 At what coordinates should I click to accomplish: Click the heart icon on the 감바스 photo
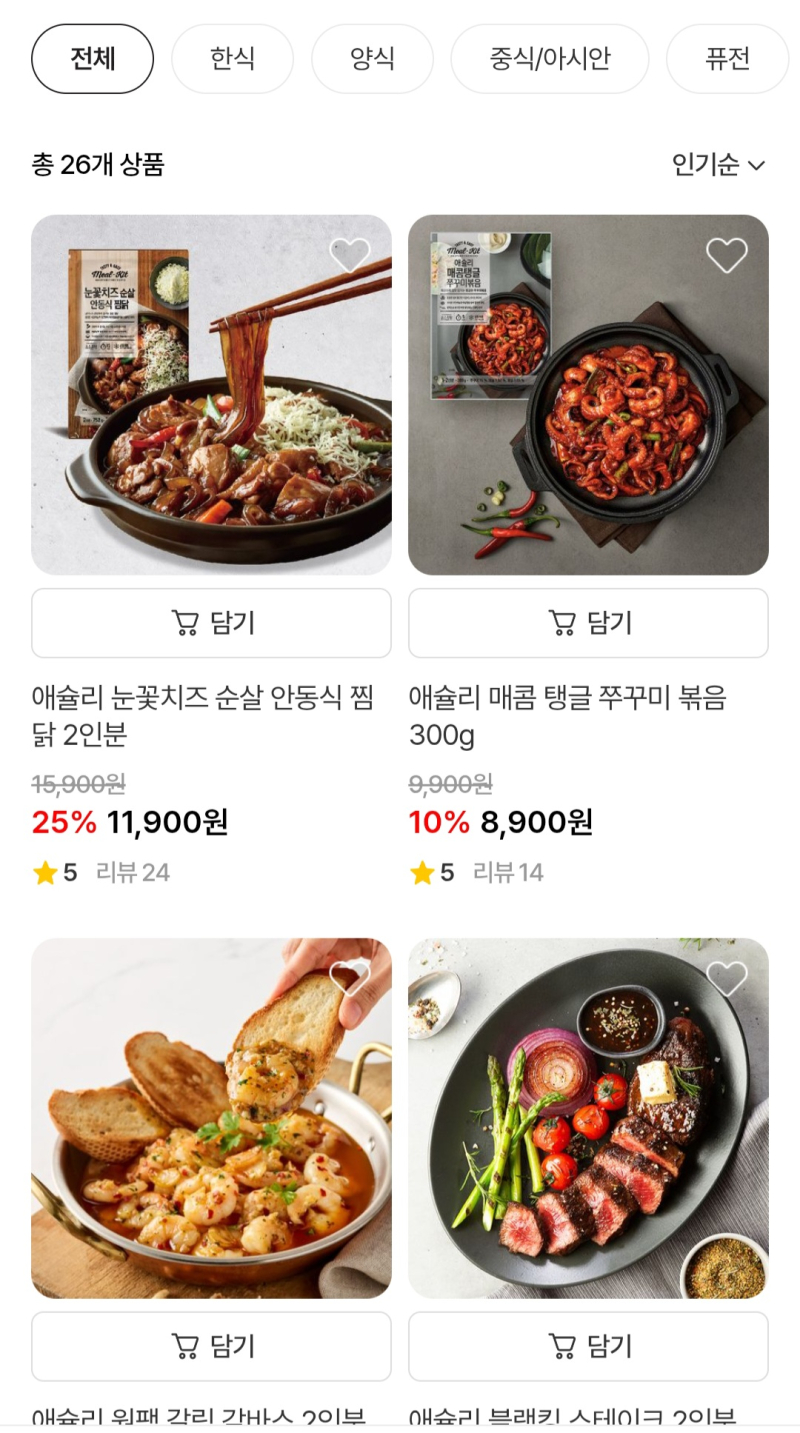coord(351,977)
